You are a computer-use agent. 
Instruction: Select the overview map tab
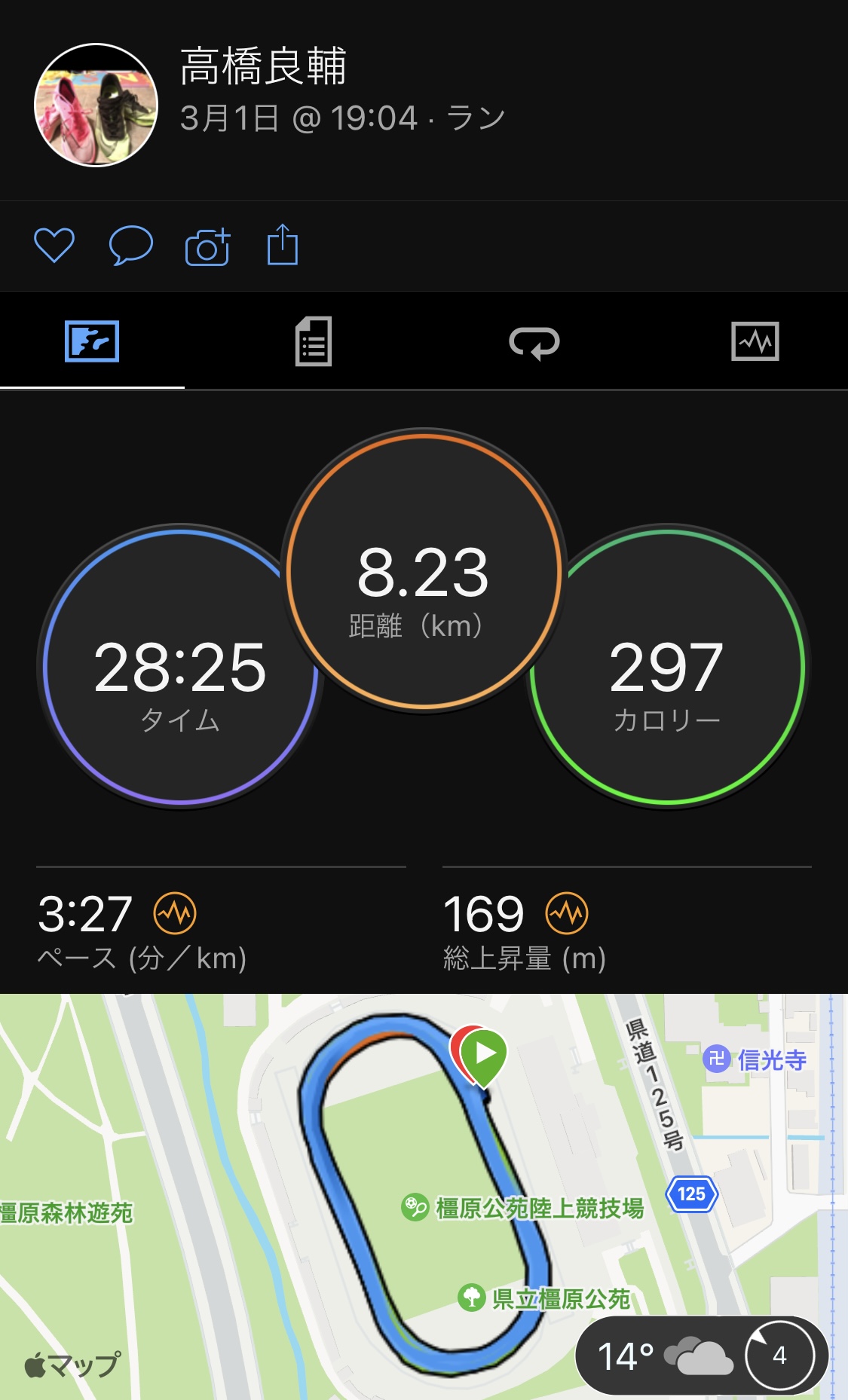pos(92,341)
